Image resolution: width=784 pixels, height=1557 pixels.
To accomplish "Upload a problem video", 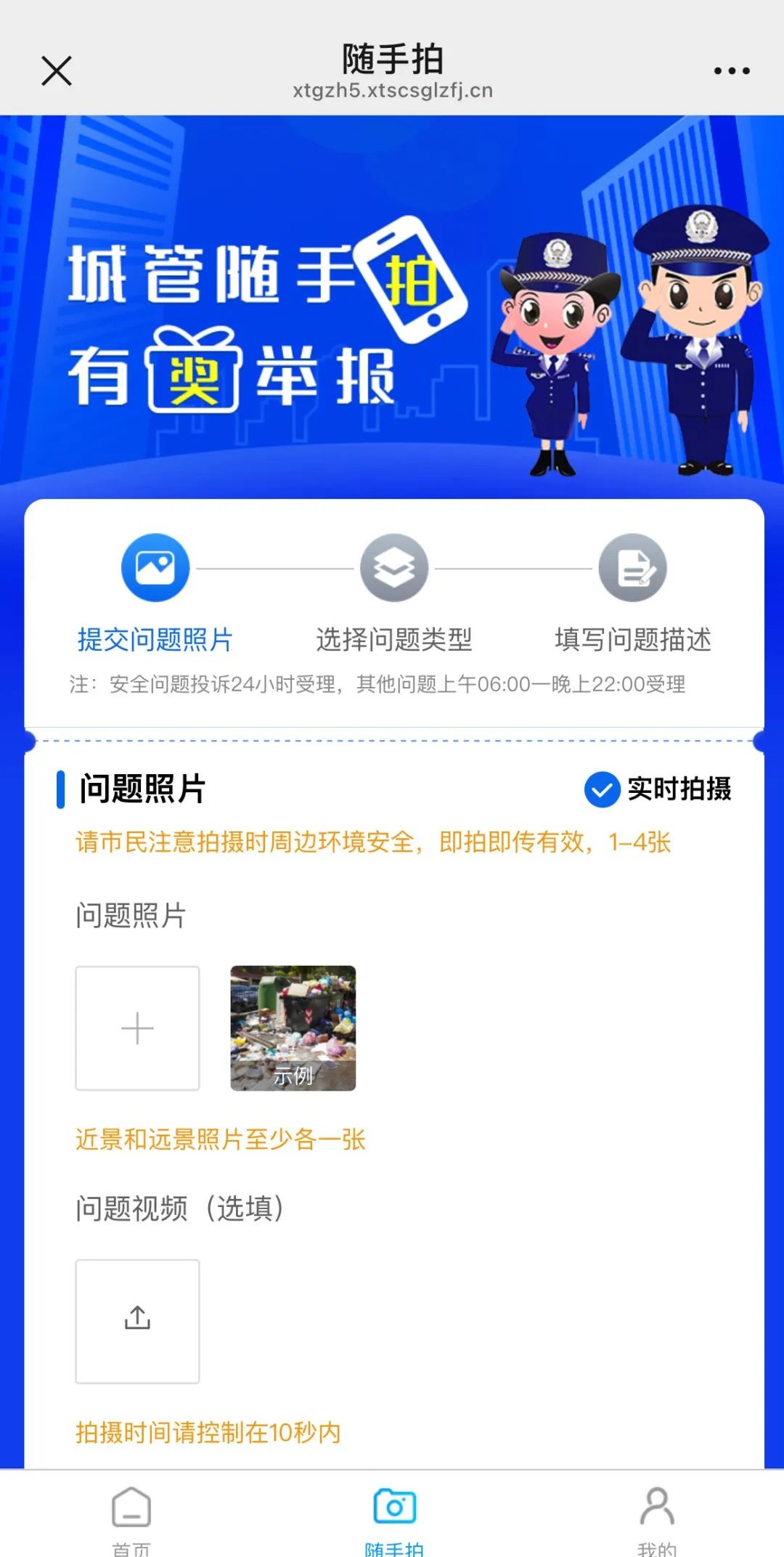I will [x=137, y=1321].
